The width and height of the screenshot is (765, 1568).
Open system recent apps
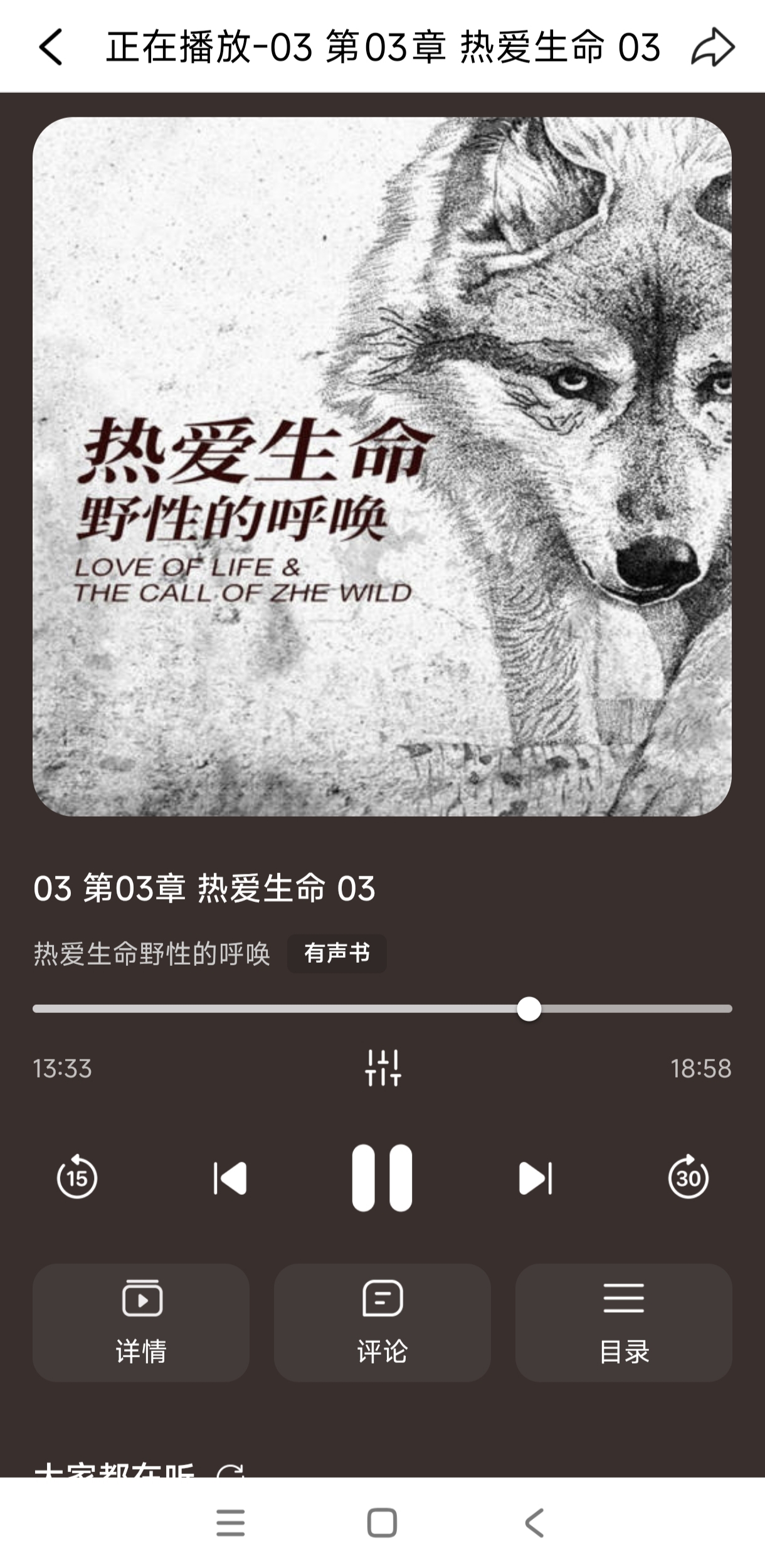pos(230,1523)
